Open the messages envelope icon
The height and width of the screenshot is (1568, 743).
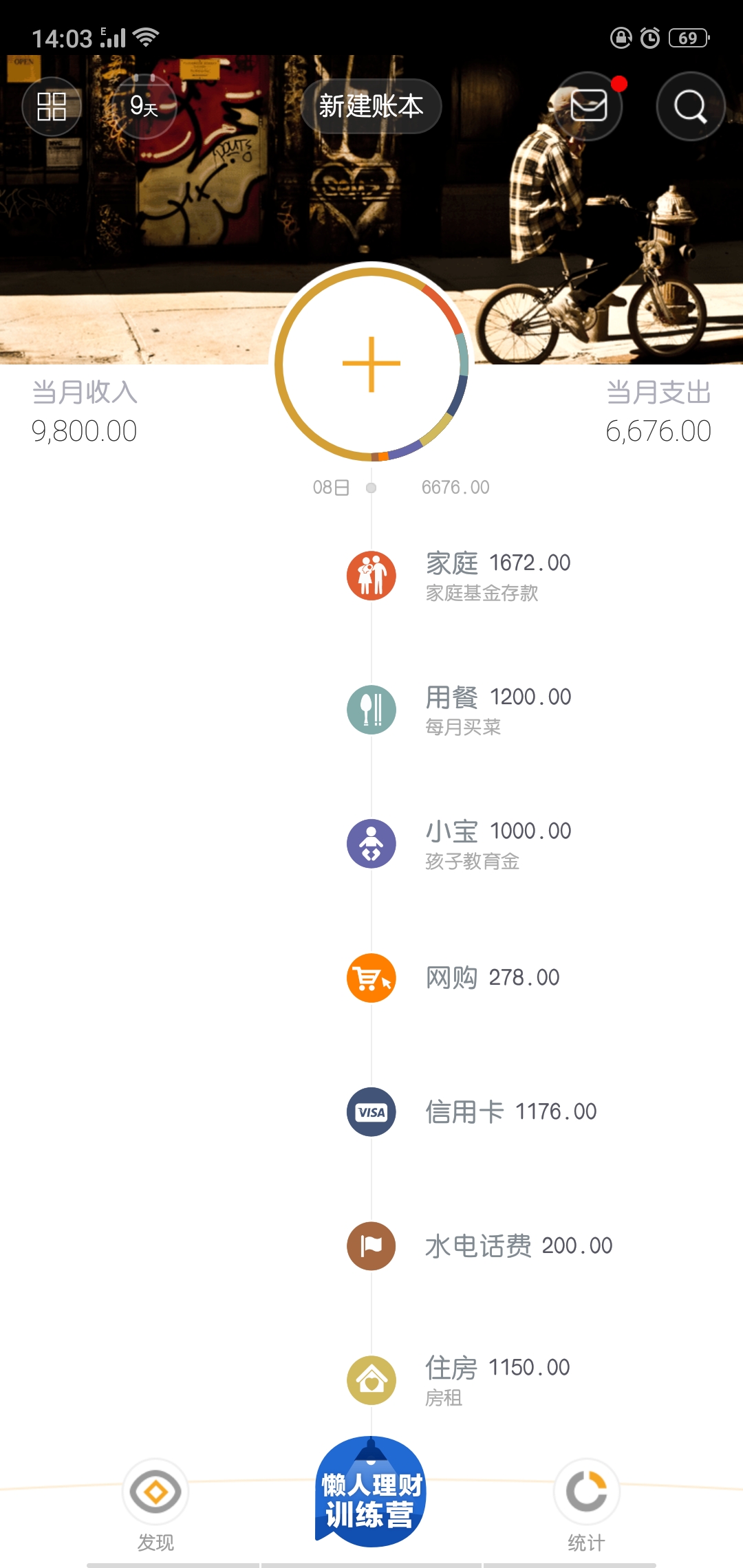coord(589,107)
